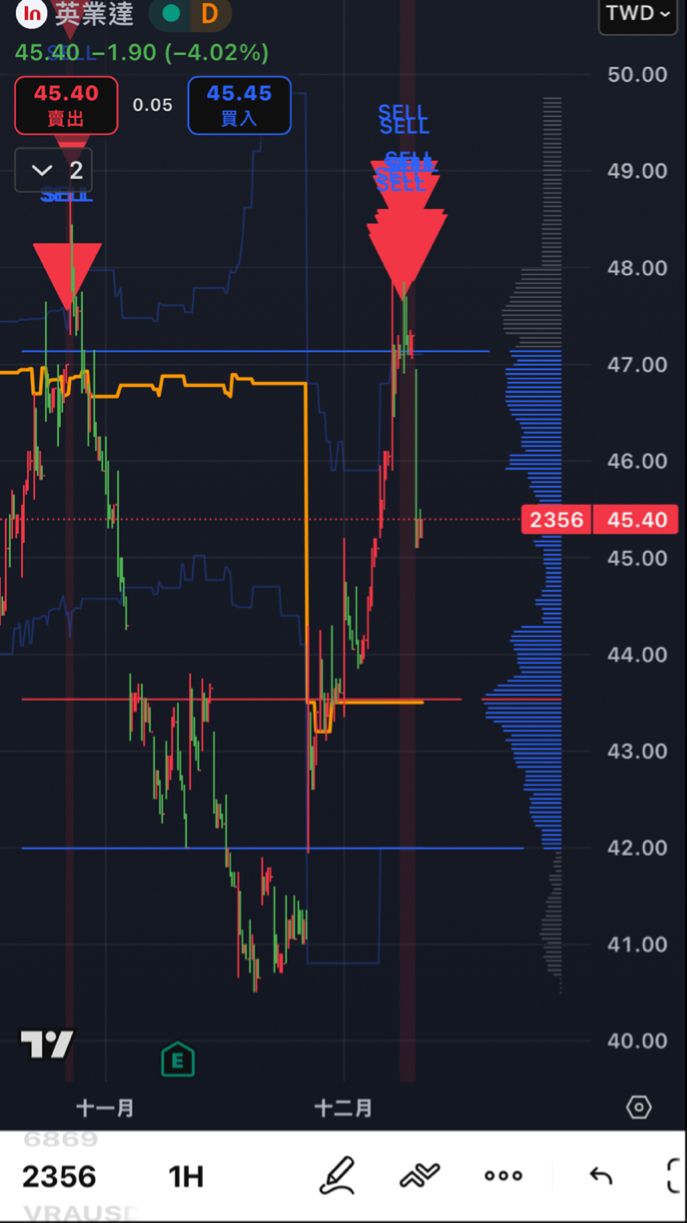This screenshot has height=1223, width=687.
Task: Open chart settings hexagon icon
Action: [x=638, y=1107]
